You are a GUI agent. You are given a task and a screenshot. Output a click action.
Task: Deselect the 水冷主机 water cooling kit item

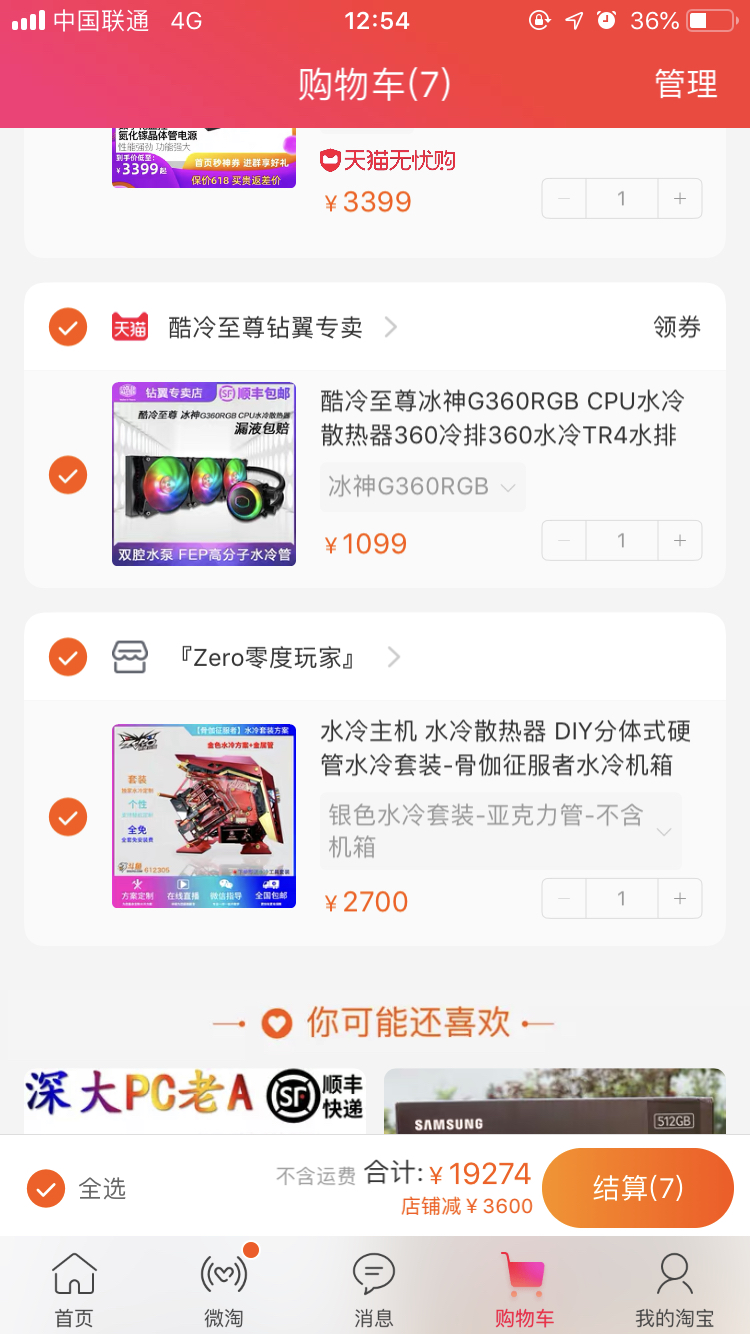point(68,817)
